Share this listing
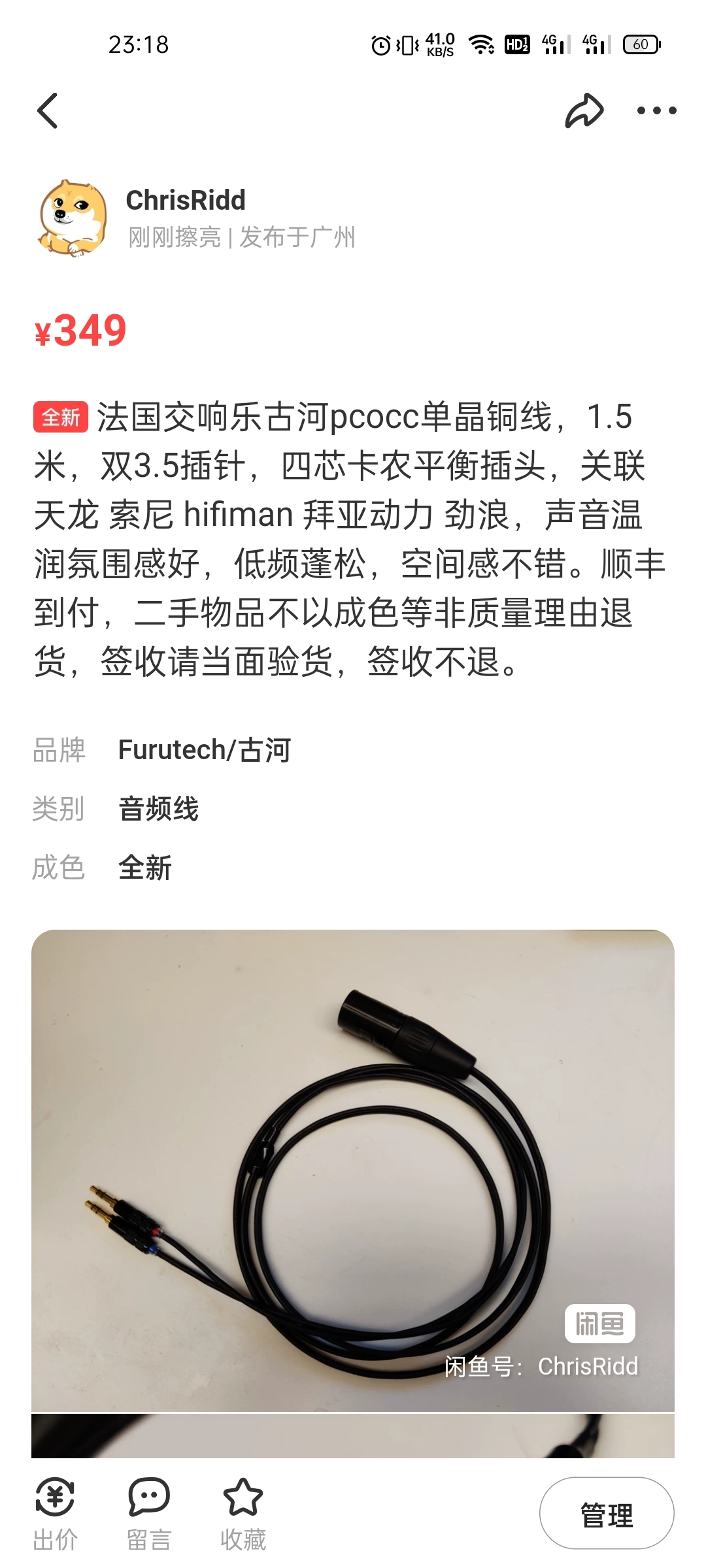 pos(584,110)
